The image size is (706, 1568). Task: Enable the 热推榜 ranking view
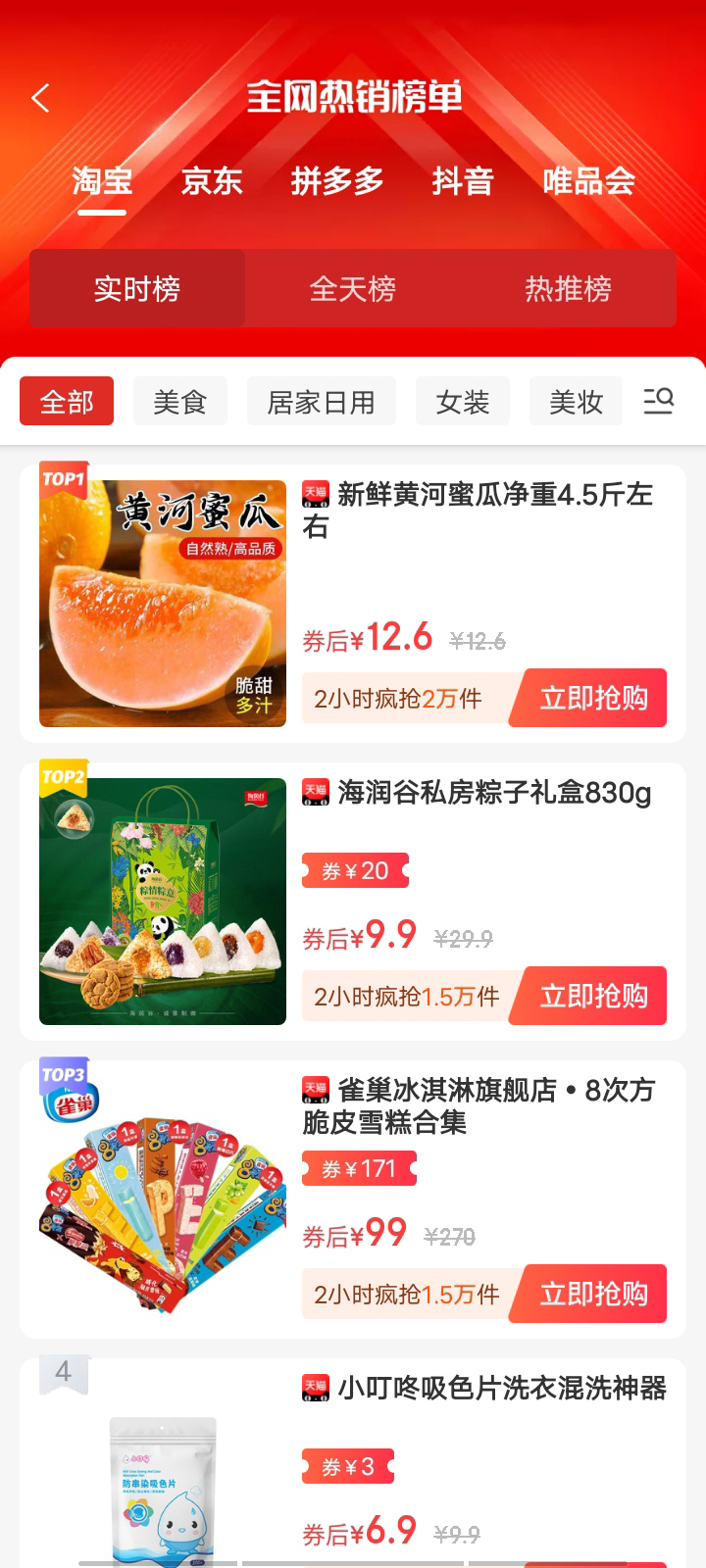coord(567,288)
